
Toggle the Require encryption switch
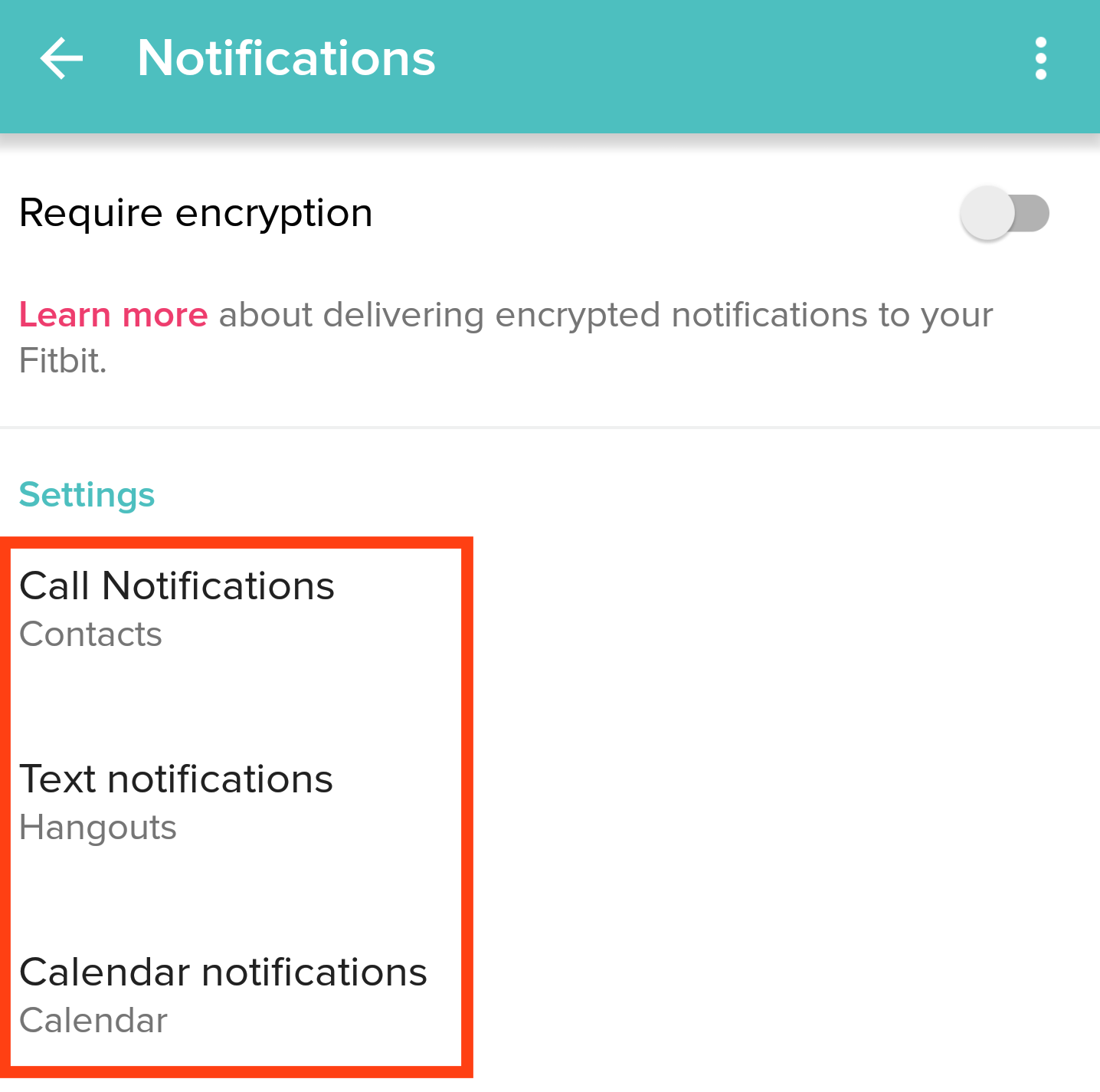[x=1003, y=213]
